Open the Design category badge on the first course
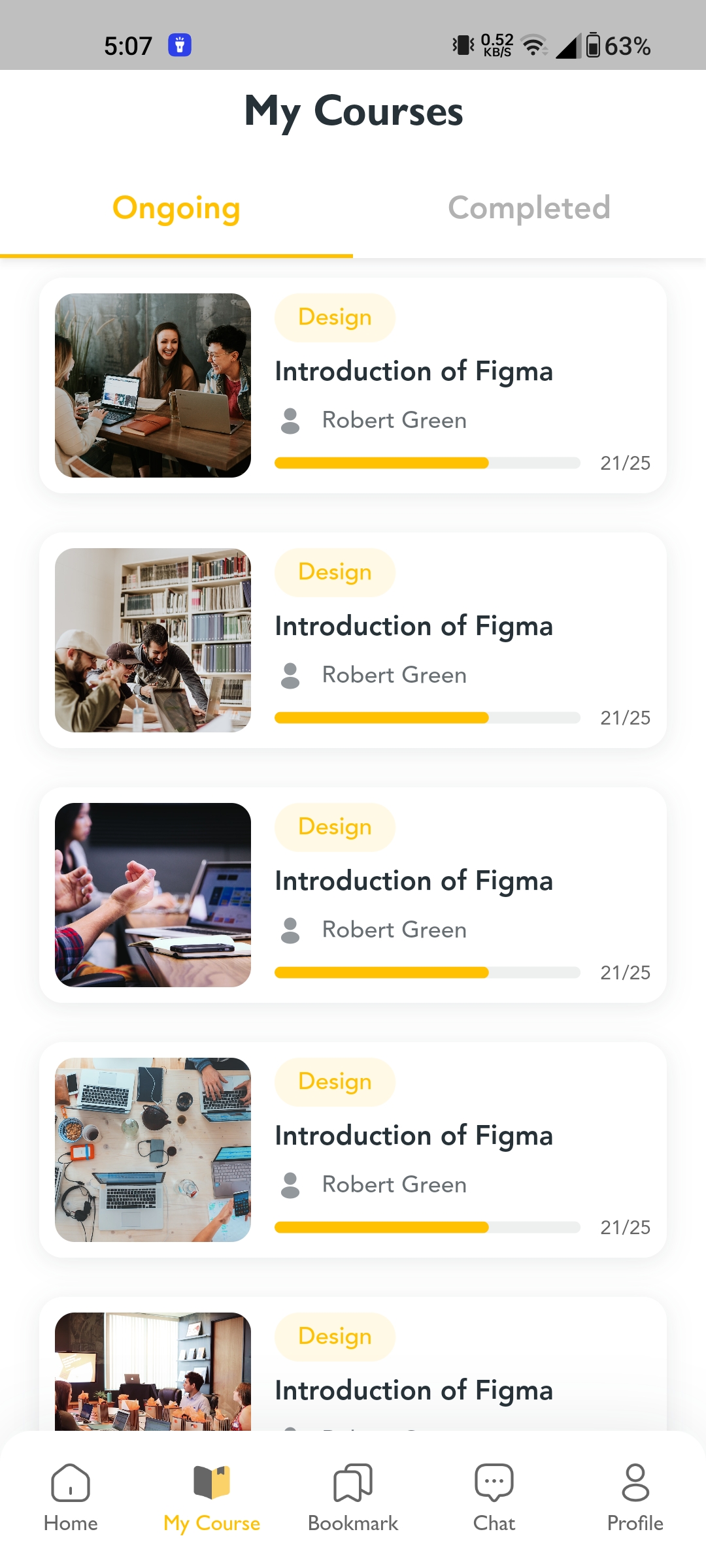The height and width of the screenshot is (1568, 706). click(x=334, y=317)
